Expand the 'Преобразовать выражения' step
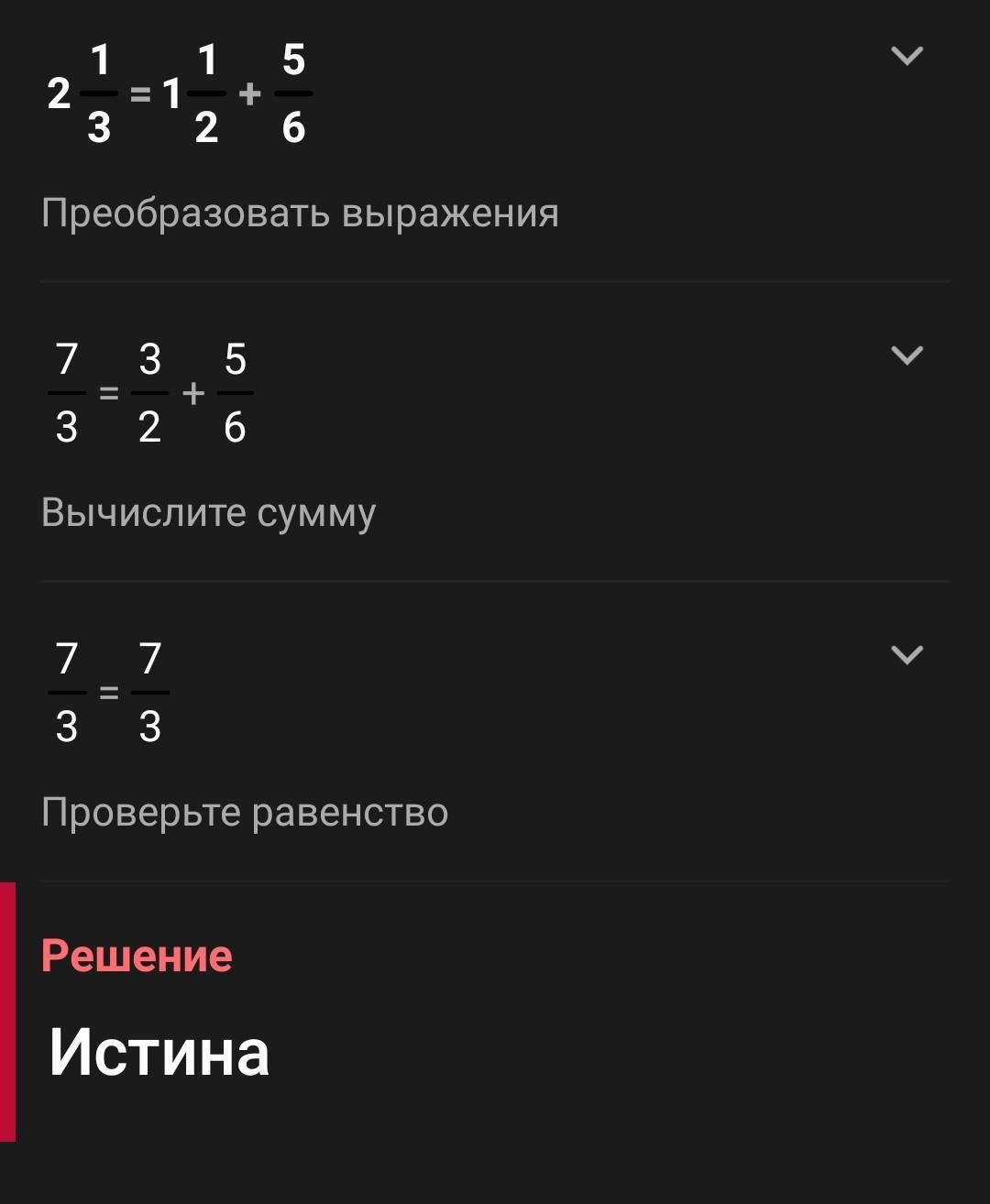Screen dimensions: 990x1204 907,56
